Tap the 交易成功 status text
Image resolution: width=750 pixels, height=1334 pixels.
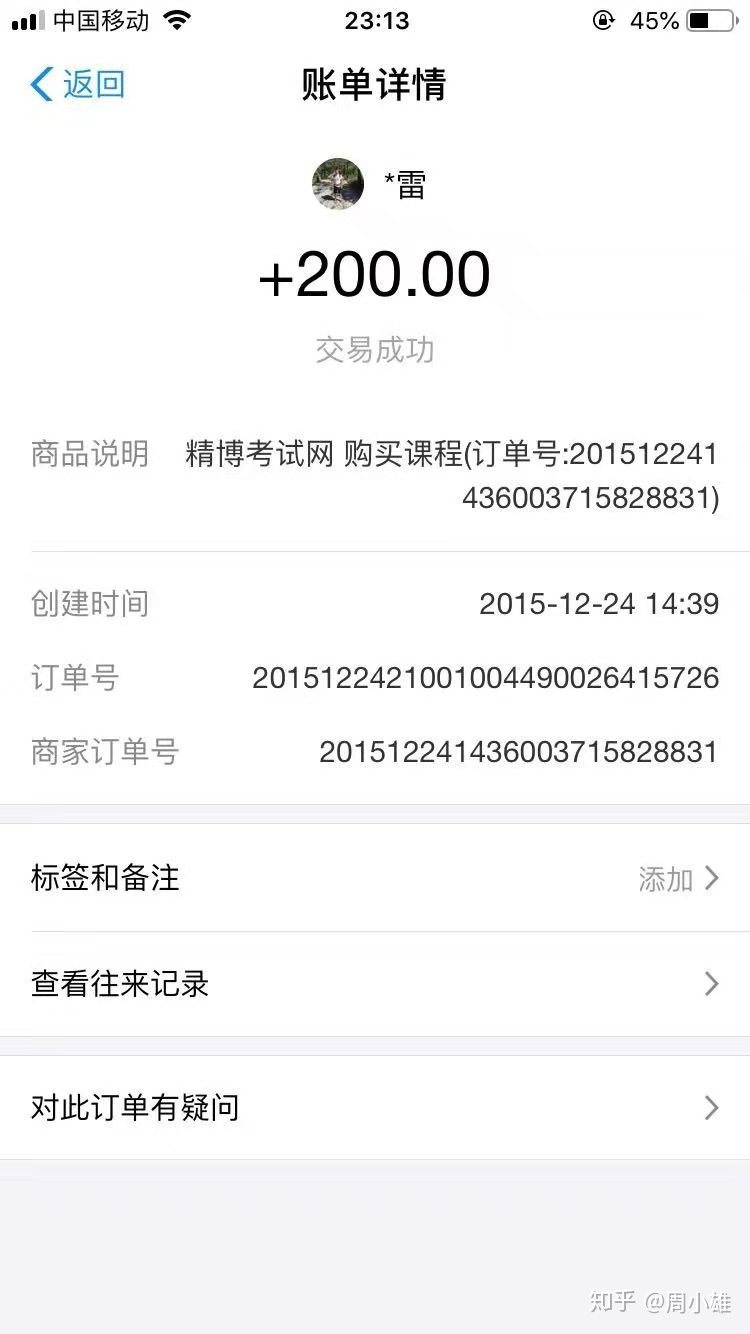click(x=374, y=350)
